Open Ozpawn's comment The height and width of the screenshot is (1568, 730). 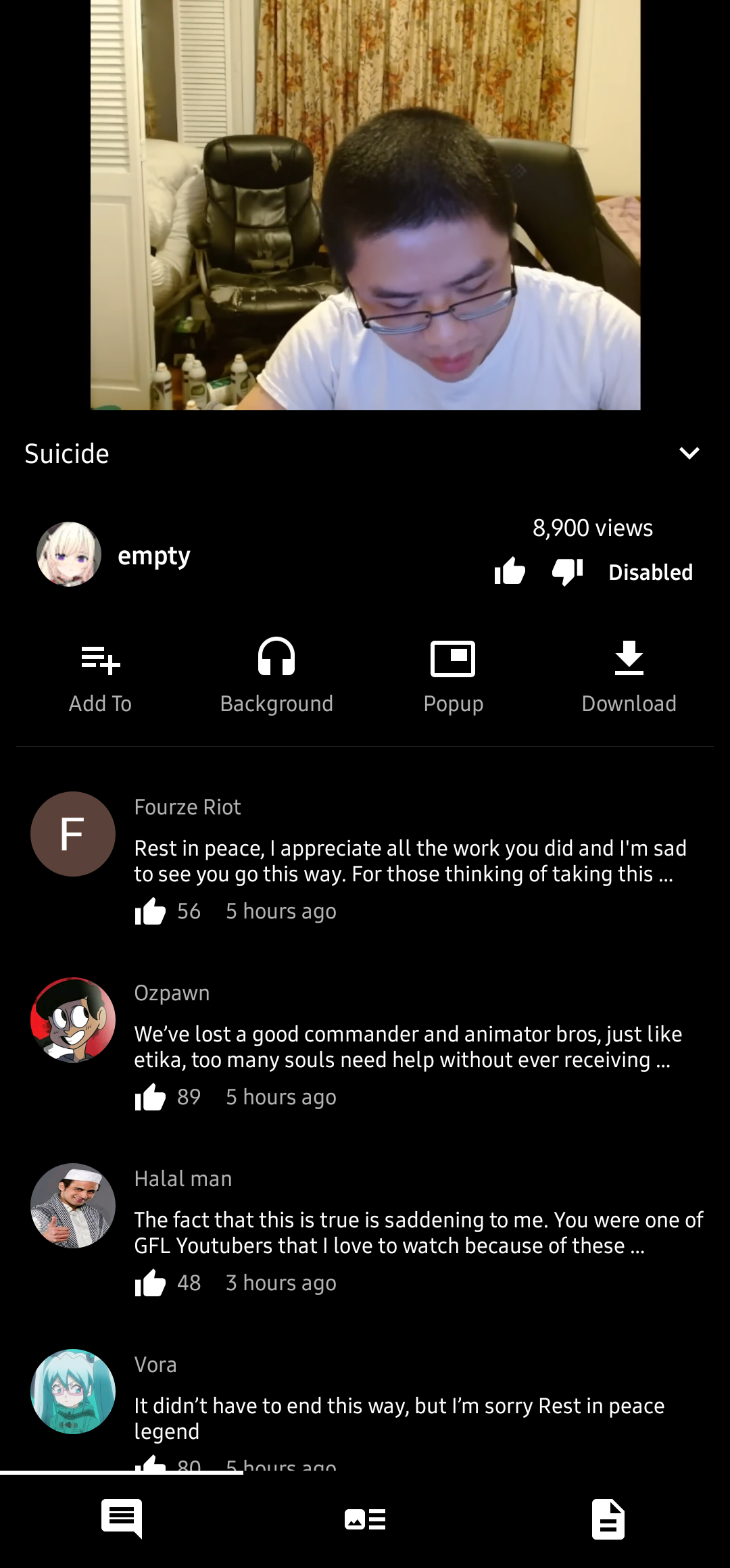[408, 1046]
